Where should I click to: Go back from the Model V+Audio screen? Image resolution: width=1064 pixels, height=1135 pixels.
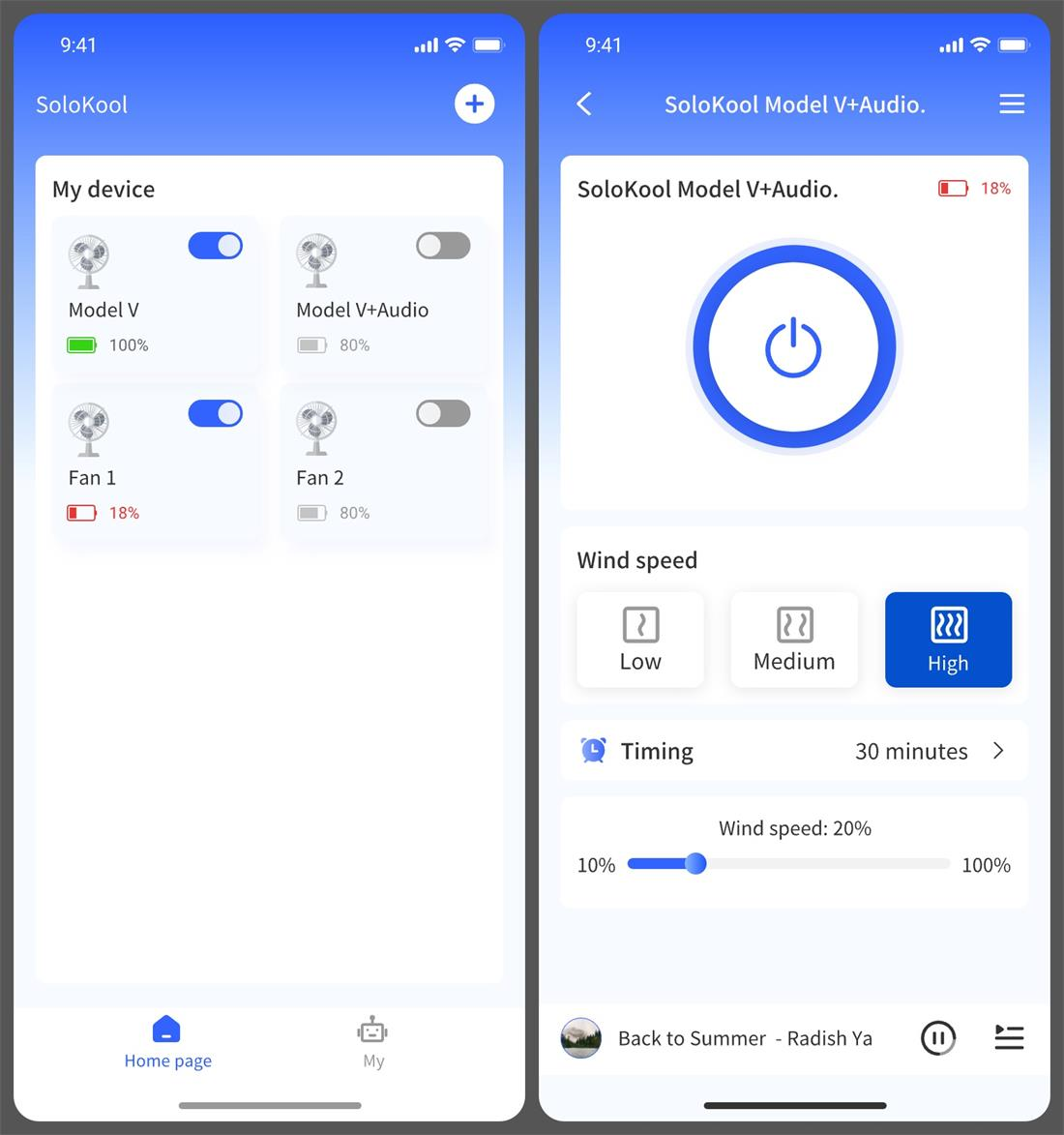(x=584, y=104)
